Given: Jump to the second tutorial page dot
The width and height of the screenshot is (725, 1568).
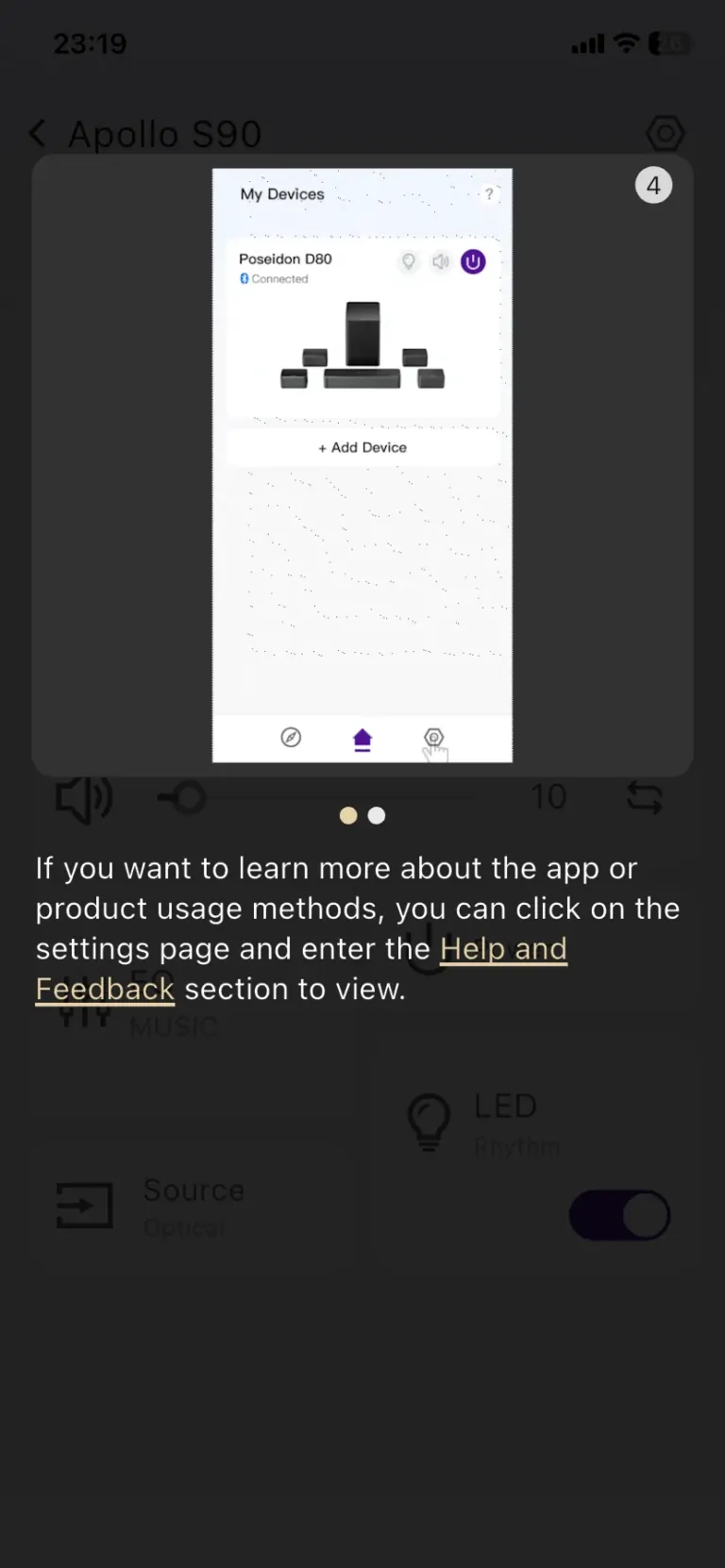Looking at the screenshot, I should click(x=377, y=815).
